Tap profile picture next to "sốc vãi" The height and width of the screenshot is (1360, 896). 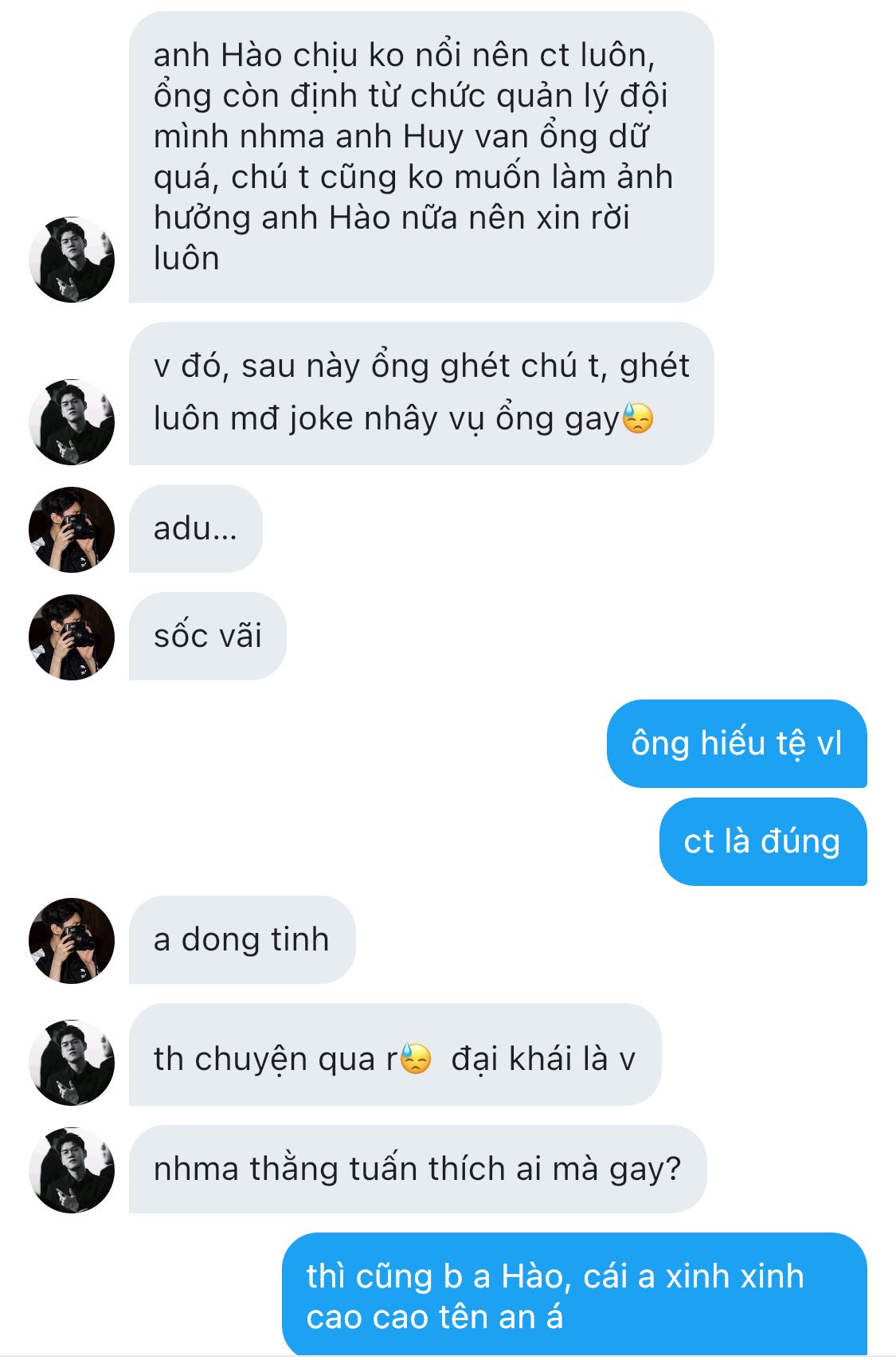pyautogui.click(x=72, y=637)
